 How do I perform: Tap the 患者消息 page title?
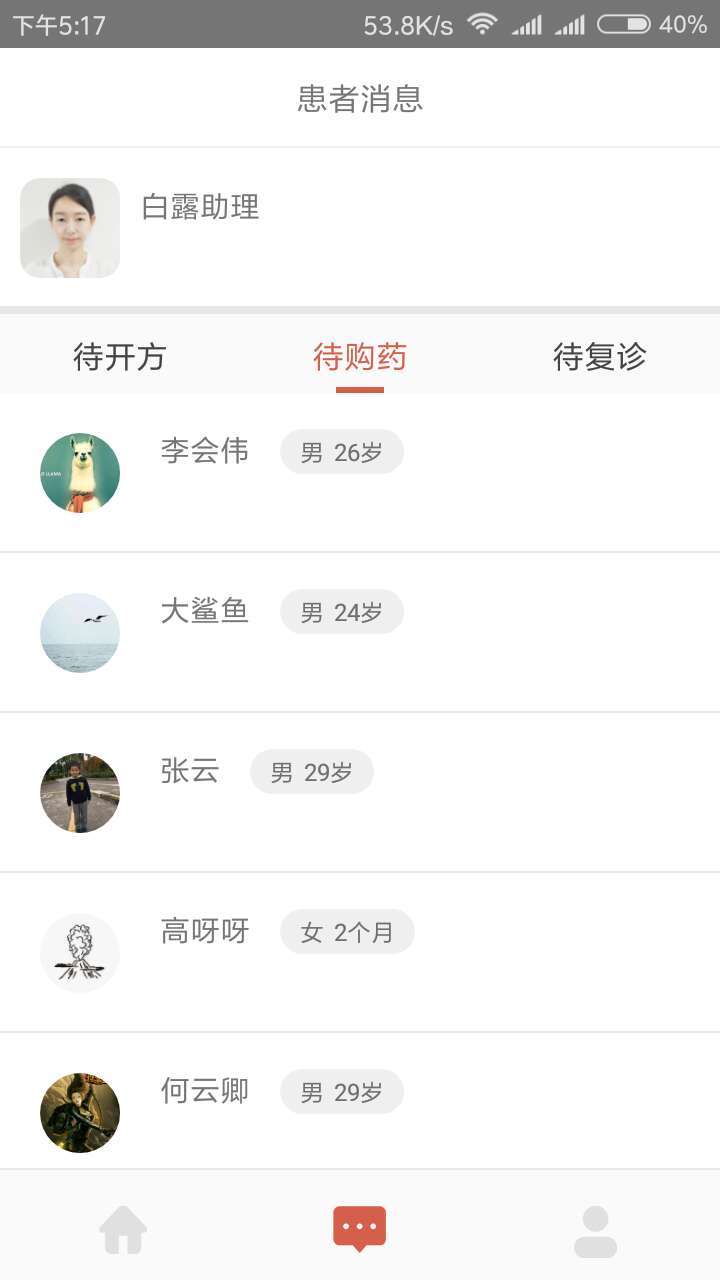coord(360,97)
